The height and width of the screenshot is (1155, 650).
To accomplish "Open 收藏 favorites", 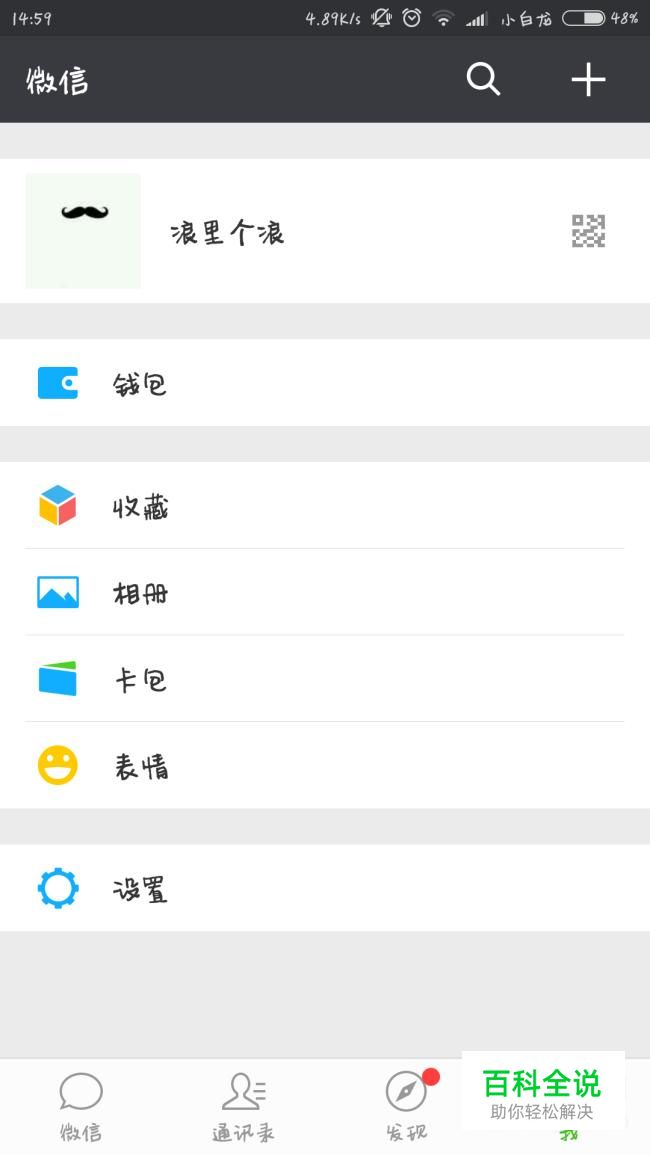I will 325,506.
